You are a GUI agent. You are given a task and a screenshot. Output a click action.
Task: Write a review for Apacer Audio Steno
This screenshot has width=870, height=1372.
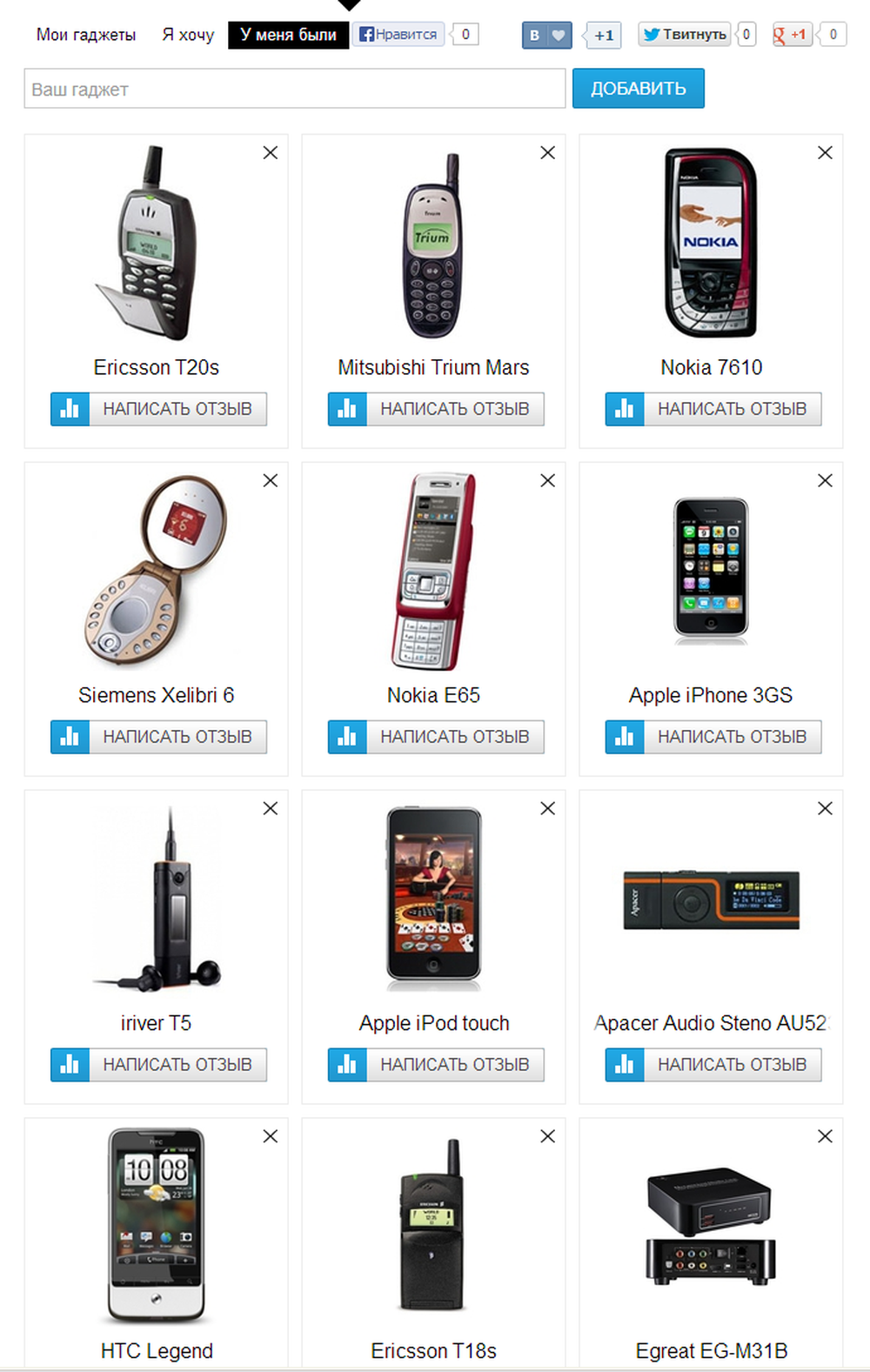(713, 1065)
